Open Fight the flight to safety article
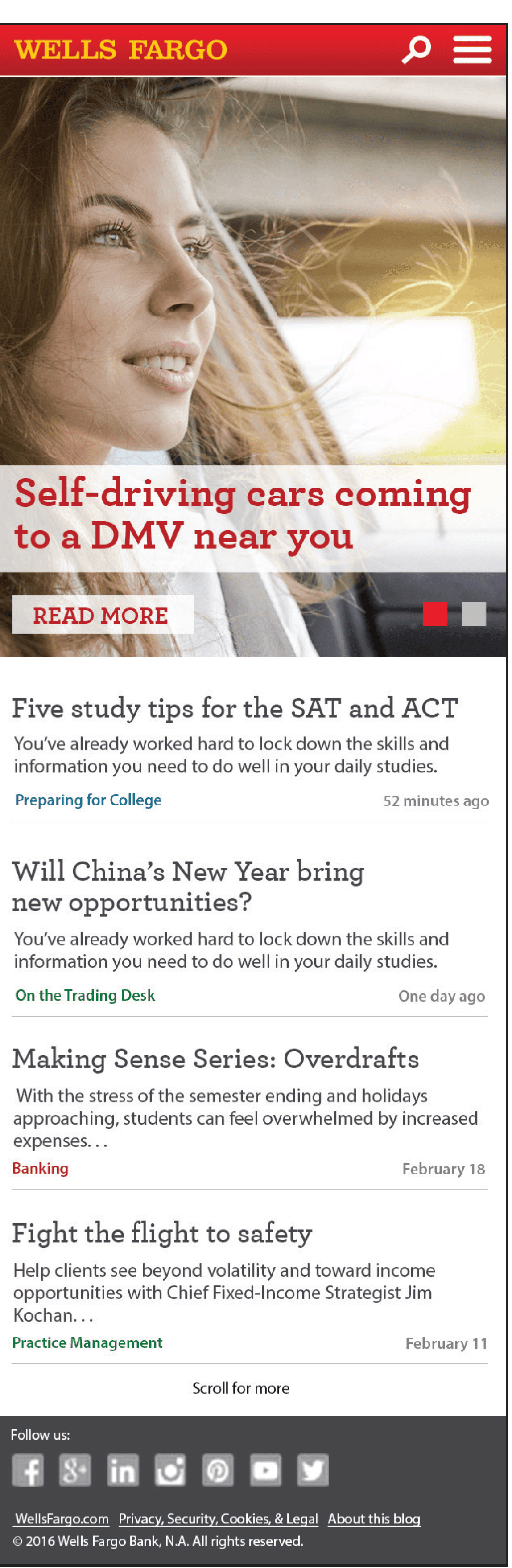This screenshot has height=1568, width=512. [162, 1233]
